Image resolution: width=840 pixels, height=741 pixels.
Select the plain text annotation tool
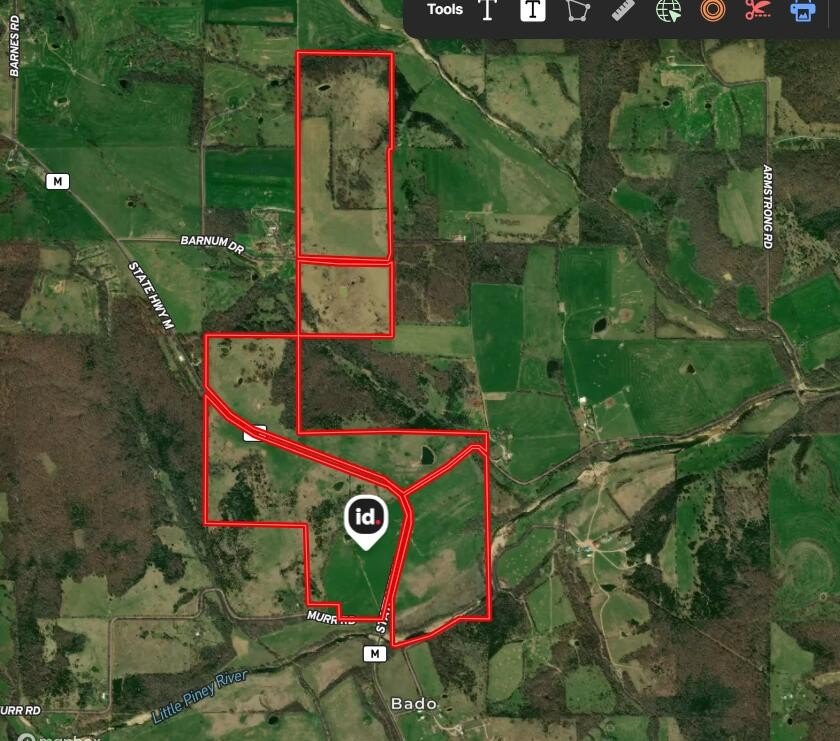[488, 11]
